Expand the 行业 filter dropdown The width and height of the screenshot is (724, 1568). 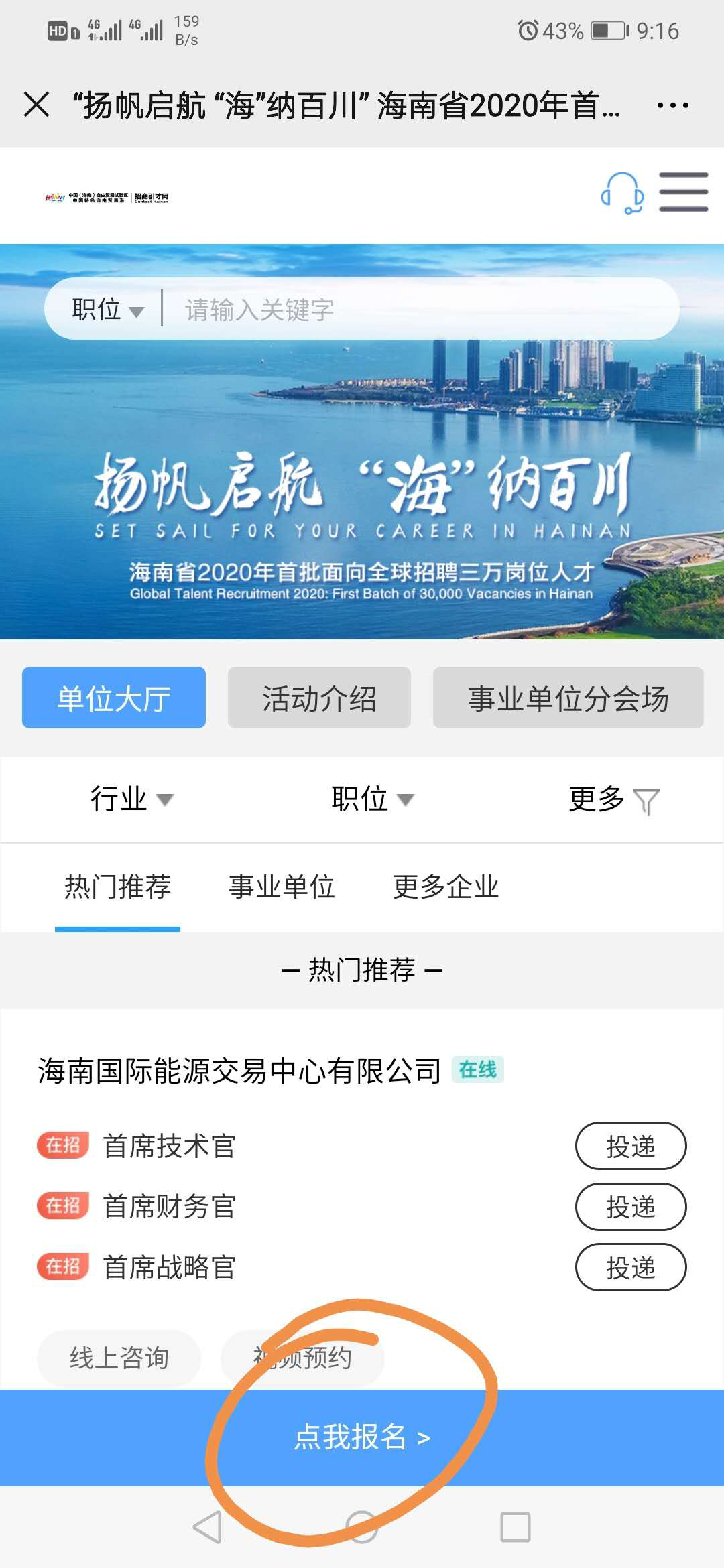click(131, 799)
